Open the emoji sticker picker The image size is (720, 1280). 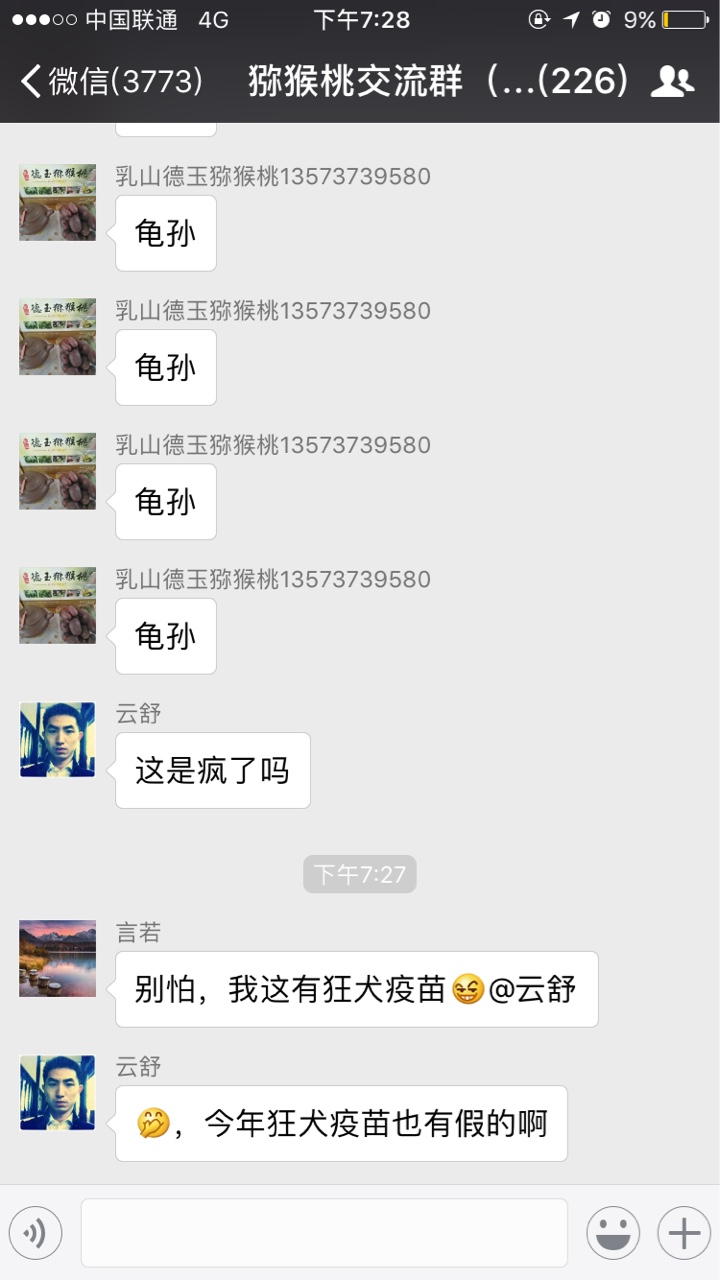(x=613, y=1233)
